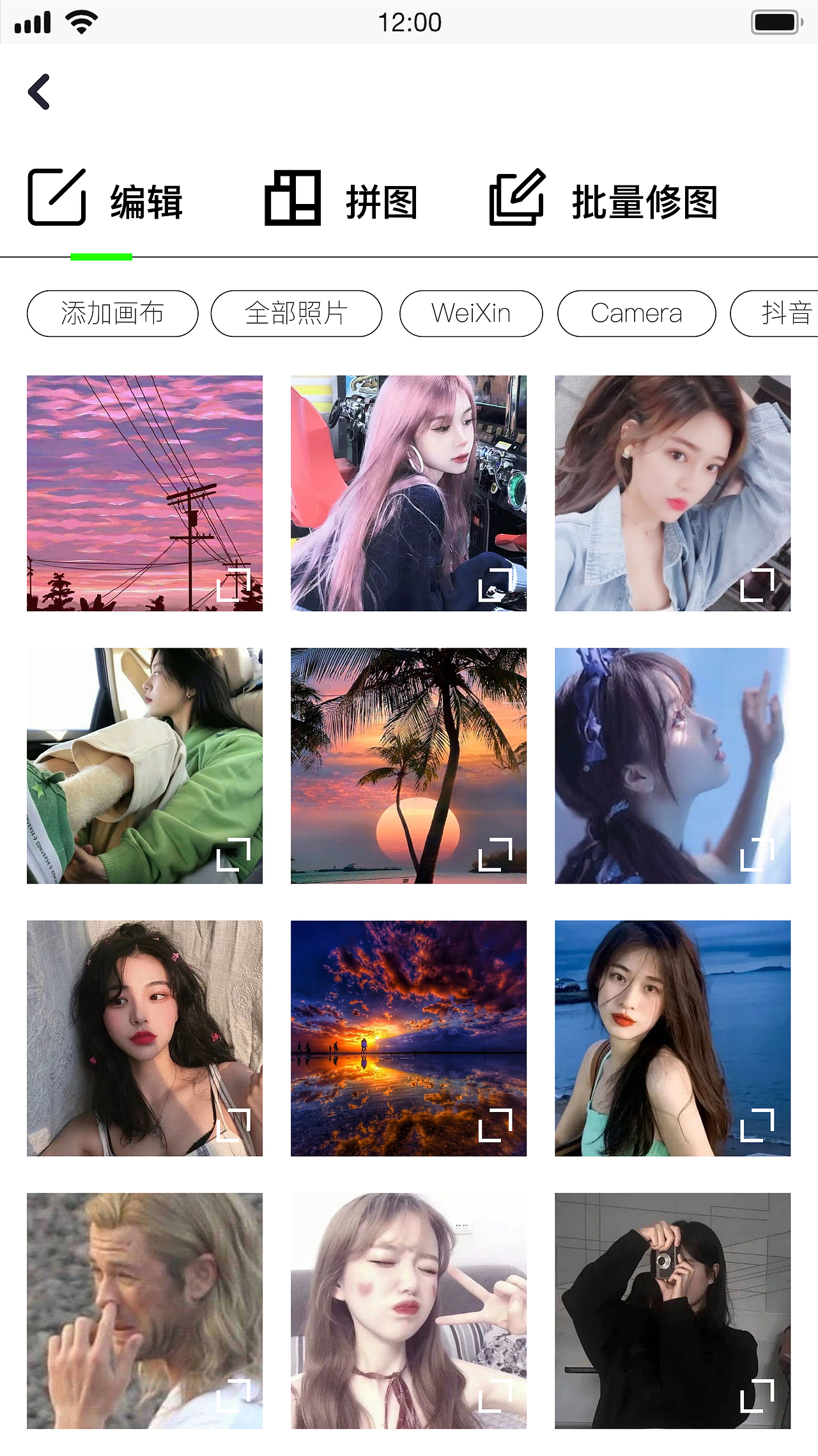
Task: Expand preview of the seaside girl photo
Action: 757,1125
